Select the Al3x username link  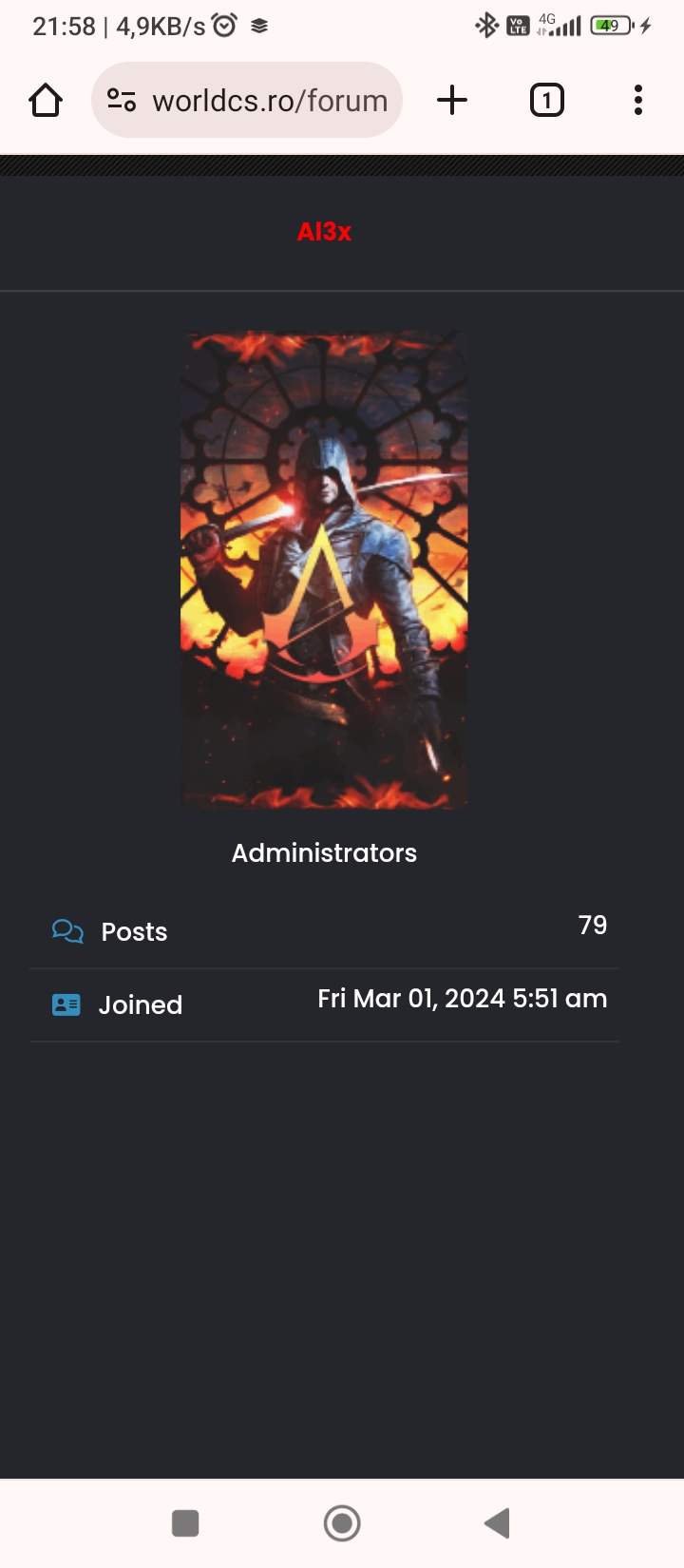click(x=324, y=231)
